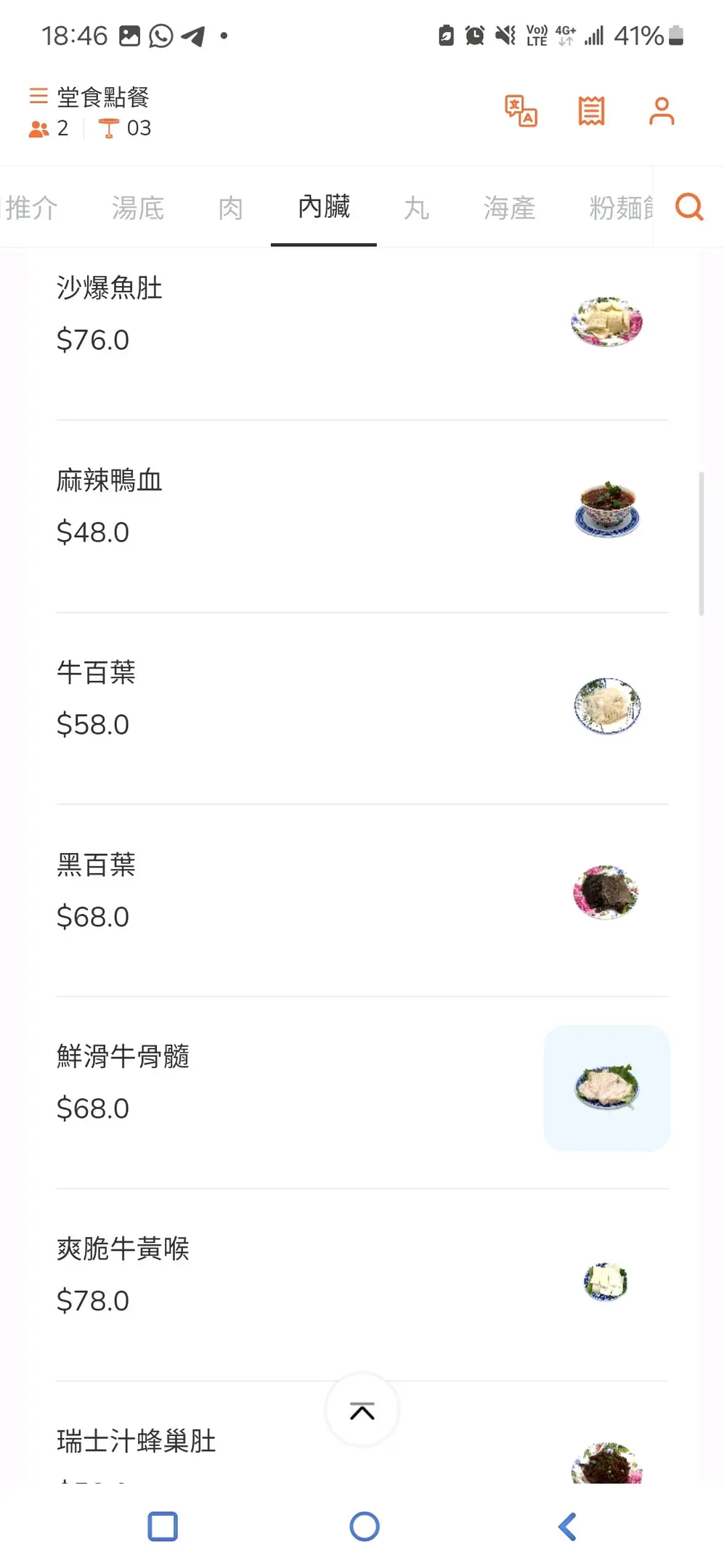Open the hamburger menu beside 堂食點餐
This screenshot has height=1568, width=724.
pos(38,96)
